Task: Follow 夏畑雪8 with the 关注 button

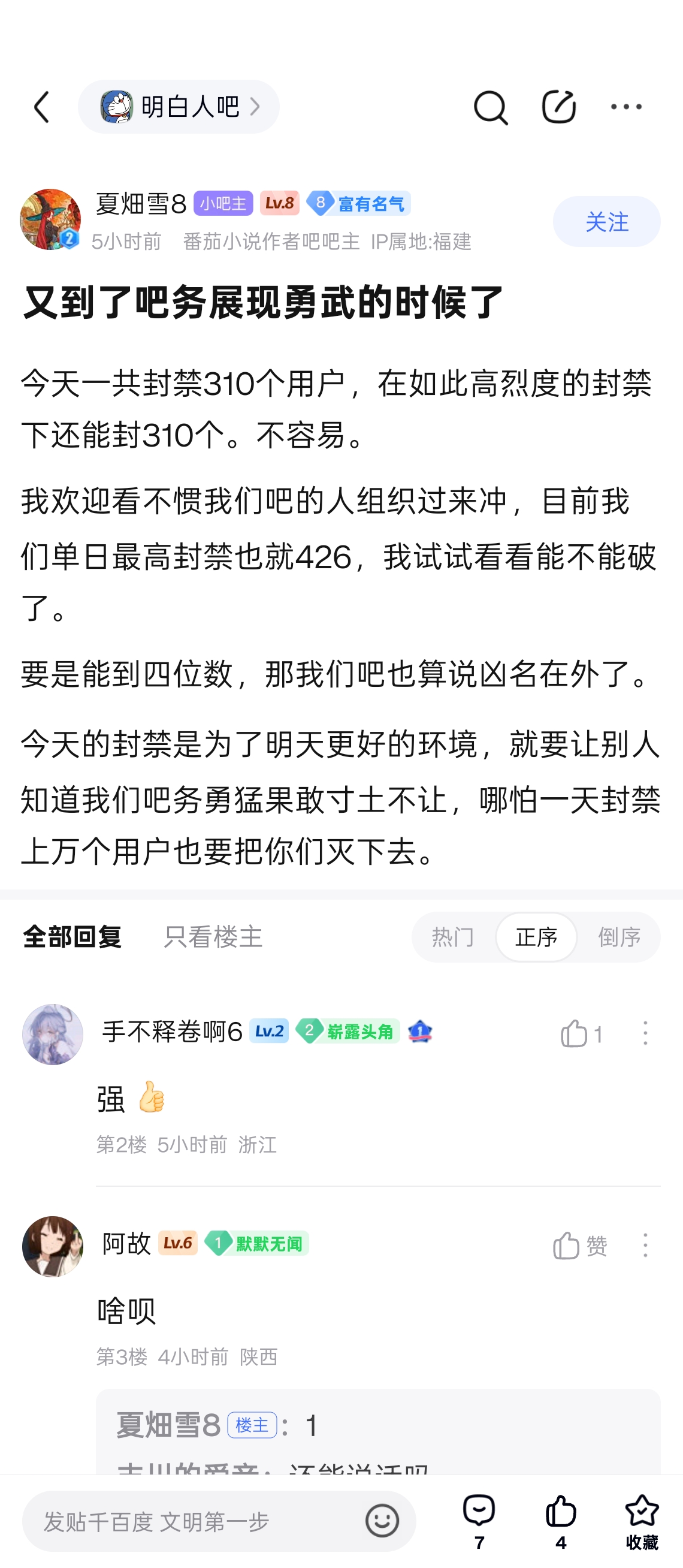Action: pyautogui.click(x=606, y=222)
